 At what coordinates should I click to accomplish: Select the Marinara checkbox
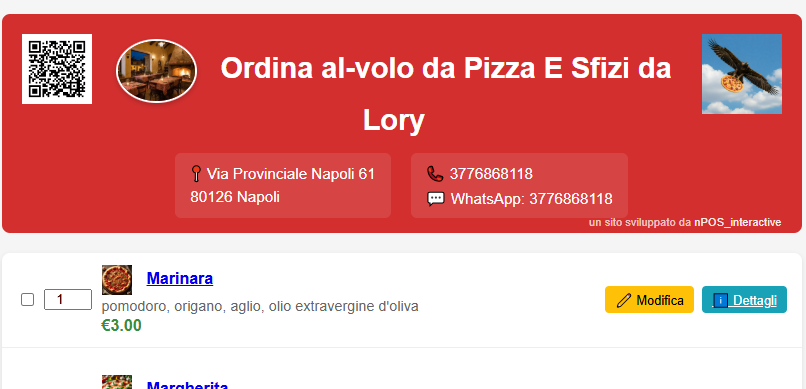click(x=27, y=300)
